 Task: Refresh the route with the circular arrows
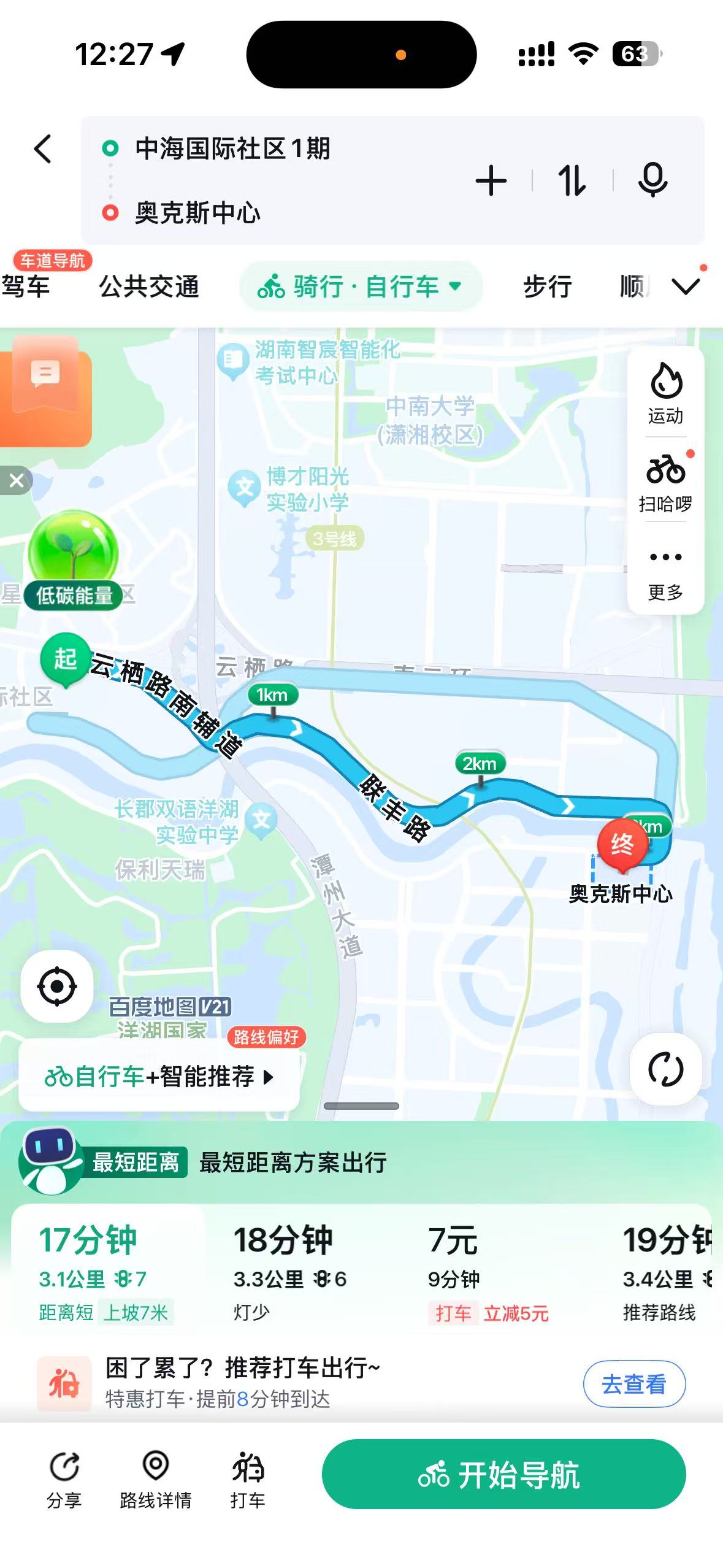click(665, 1070)
